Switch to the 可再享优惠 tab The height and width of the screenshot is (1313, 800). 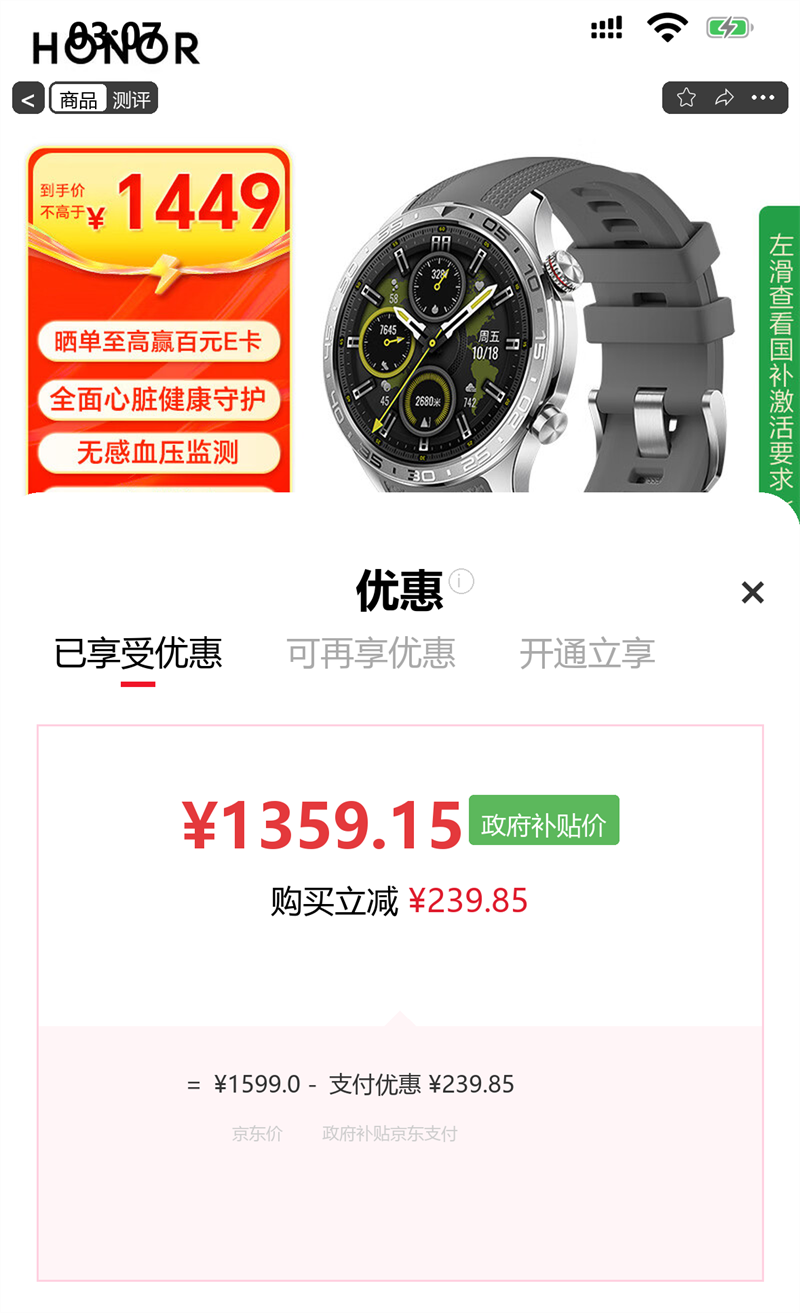373,654
